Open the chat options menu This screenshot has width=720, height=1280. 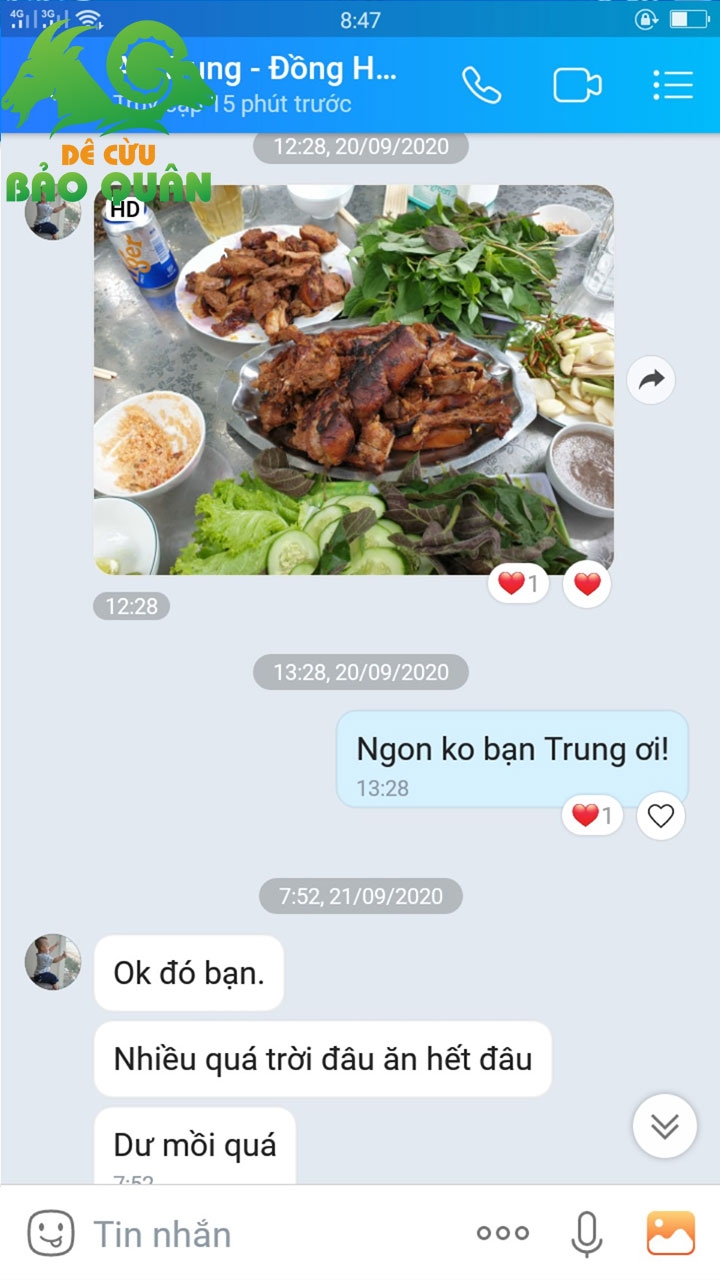coord(673,85)
